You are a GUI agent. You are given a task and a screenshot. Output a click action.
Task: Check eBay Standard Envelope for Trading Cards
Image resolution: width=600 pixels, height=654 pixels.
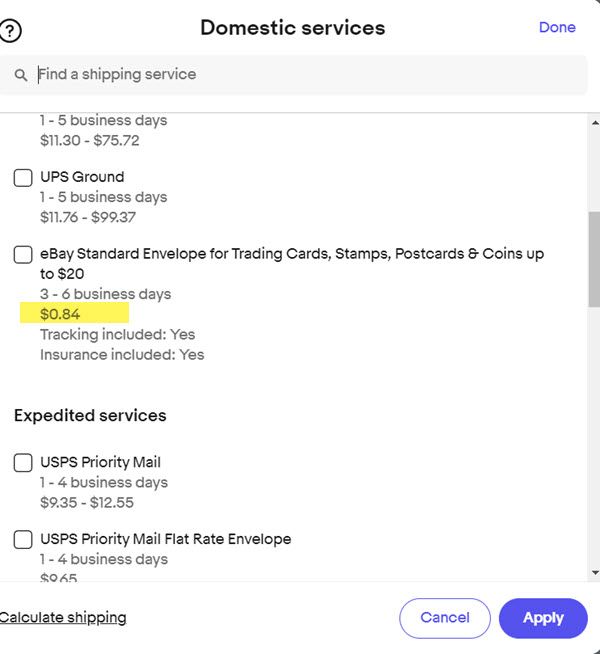(x=23, y=255)
